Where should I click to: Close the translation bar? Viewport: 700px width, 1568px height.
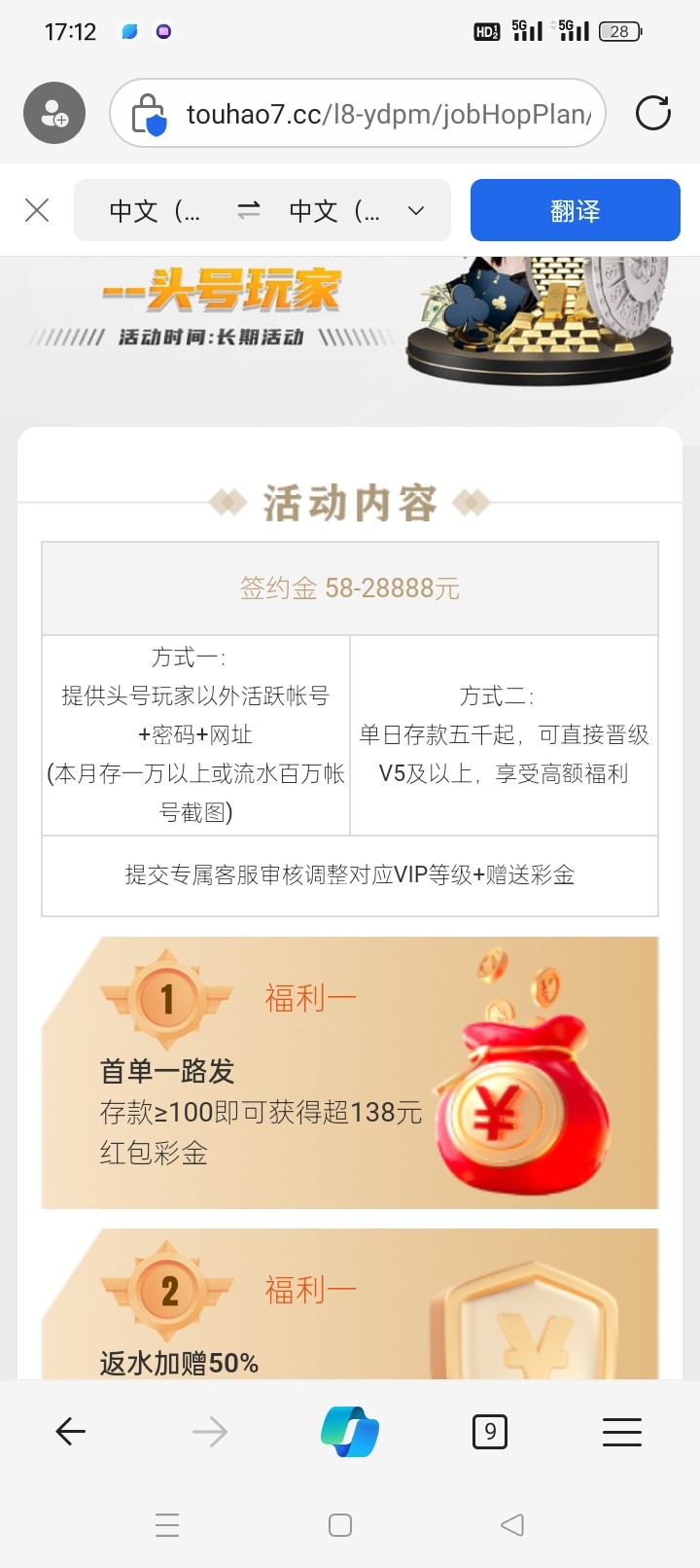click(37, 210)
